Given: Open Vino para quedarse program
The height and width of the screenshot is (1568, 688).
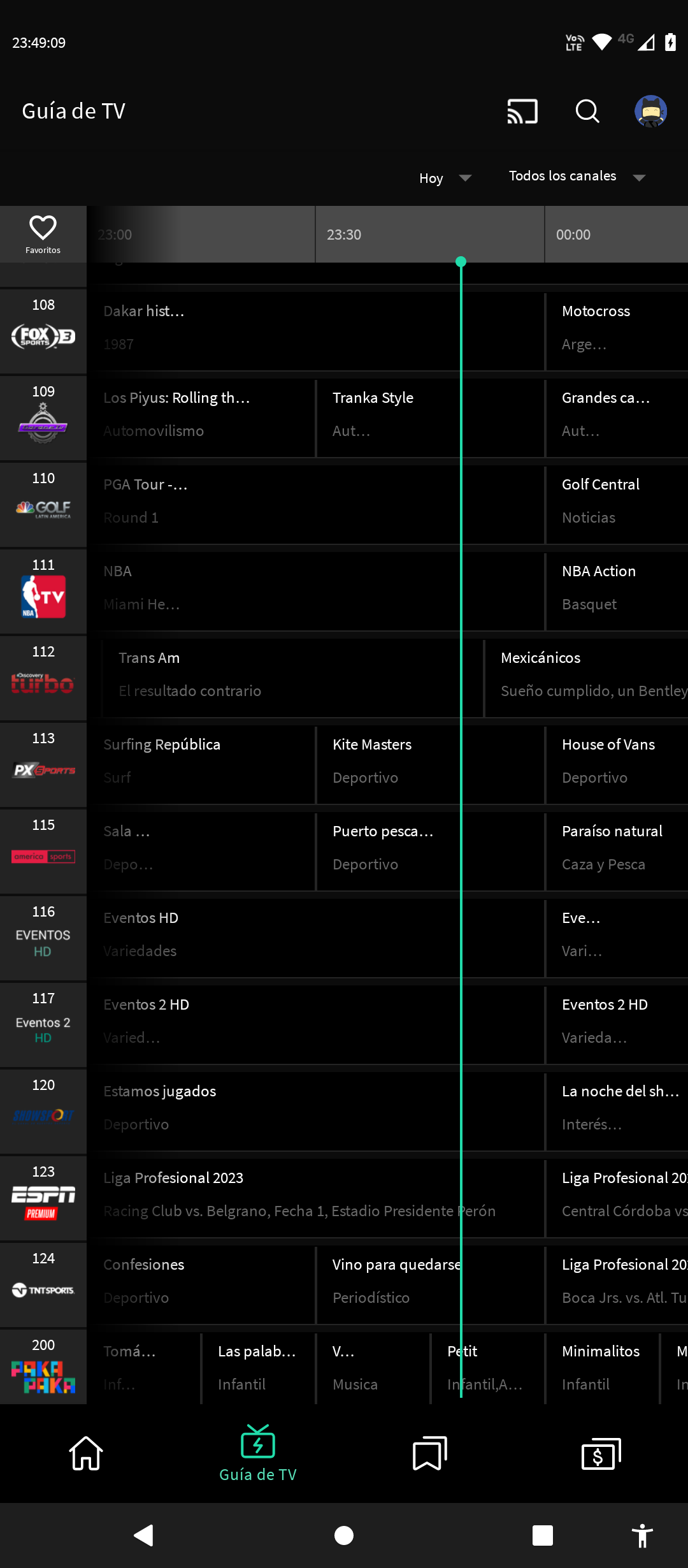Looking at the screenshot, I should coord(395,1281).
